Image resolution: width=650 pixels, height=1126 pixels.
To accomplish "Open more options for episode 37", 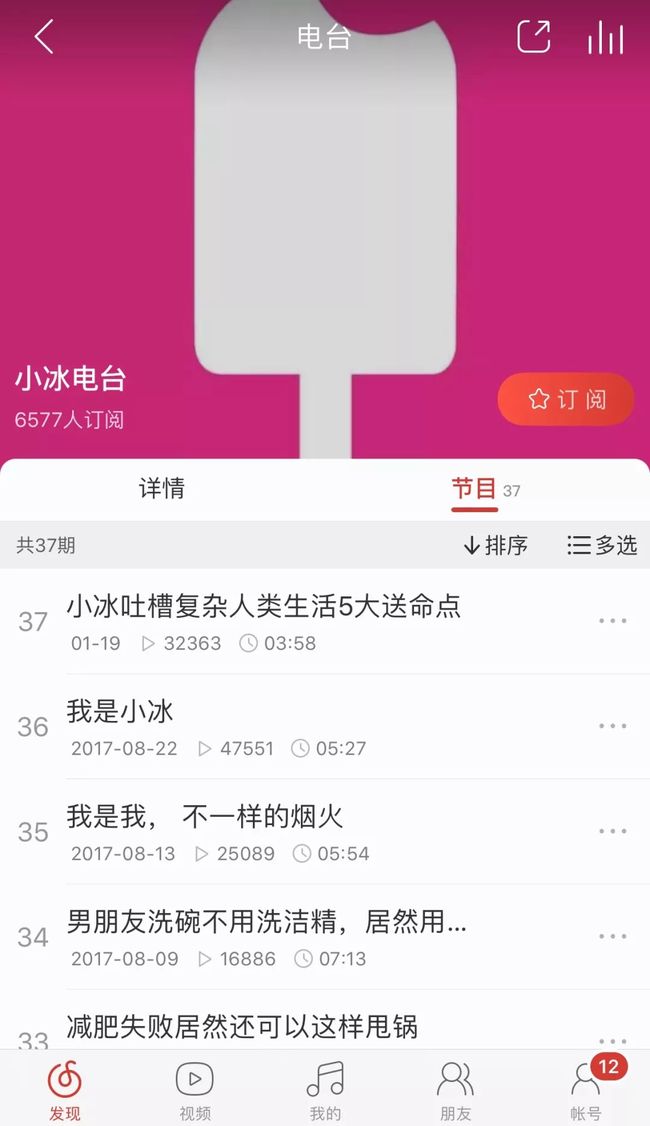I will point(613,621).
